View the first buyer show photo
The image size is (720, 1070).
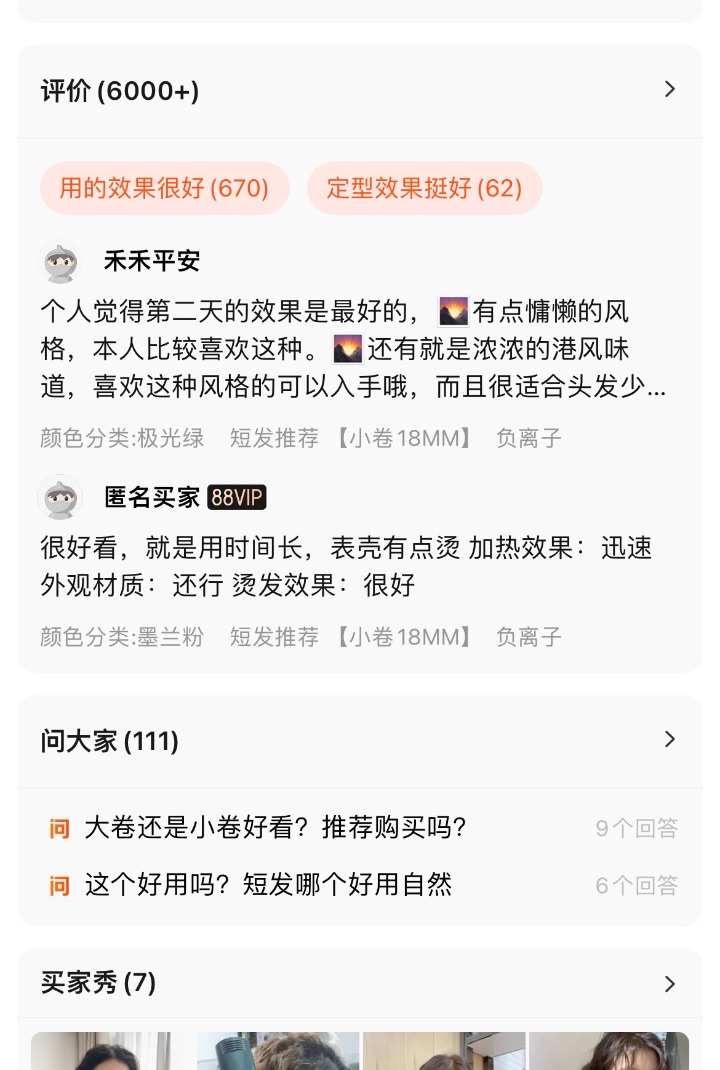click(x=110, y=1052)
